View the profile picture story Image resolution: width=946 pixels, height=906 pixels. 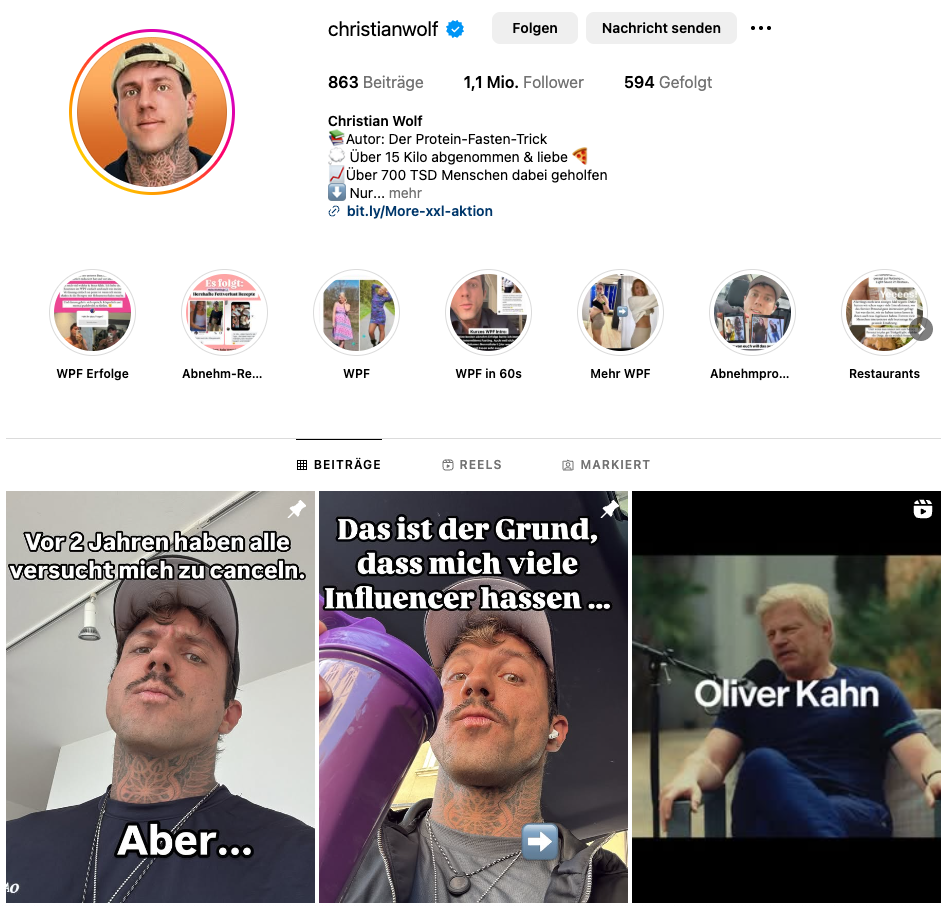tap(152, 112)
